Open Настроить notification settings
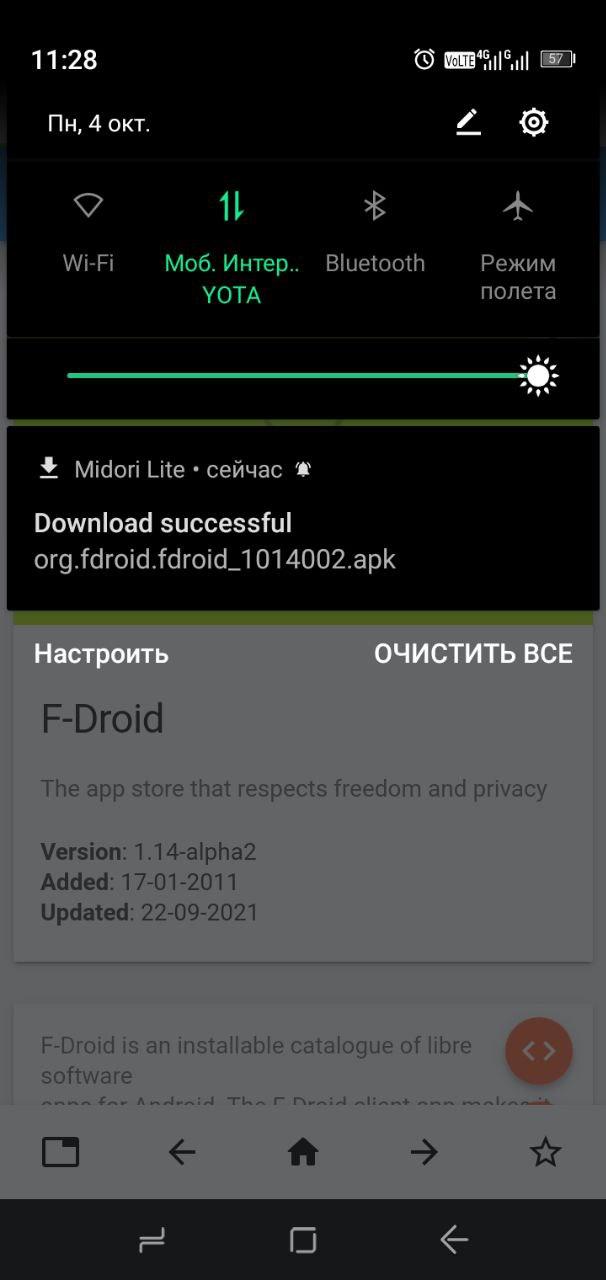606x1280 pixels. (101, 654)
